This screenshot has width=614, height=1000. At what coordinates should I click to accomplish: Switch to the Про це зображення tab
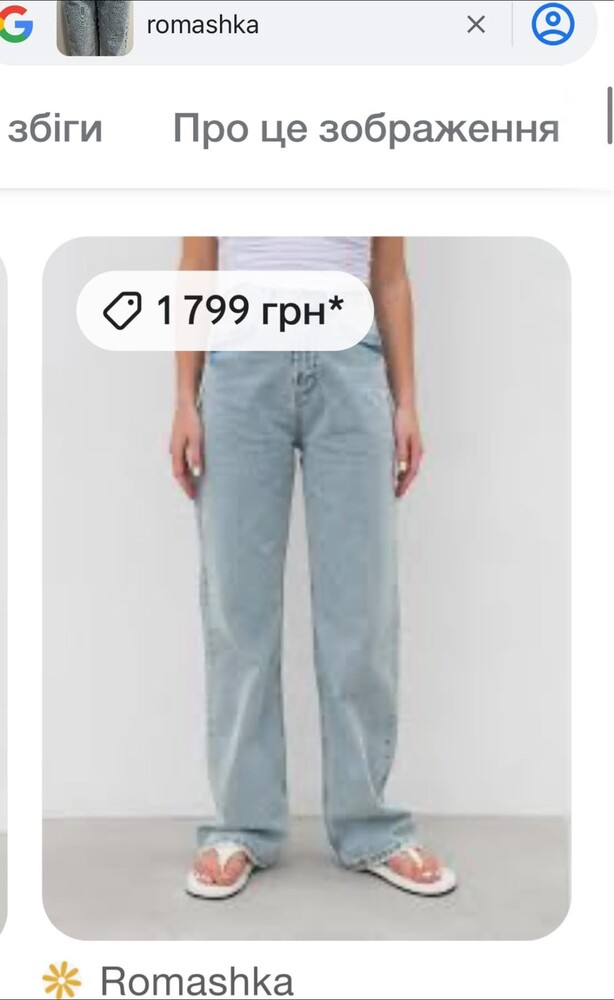365,129
